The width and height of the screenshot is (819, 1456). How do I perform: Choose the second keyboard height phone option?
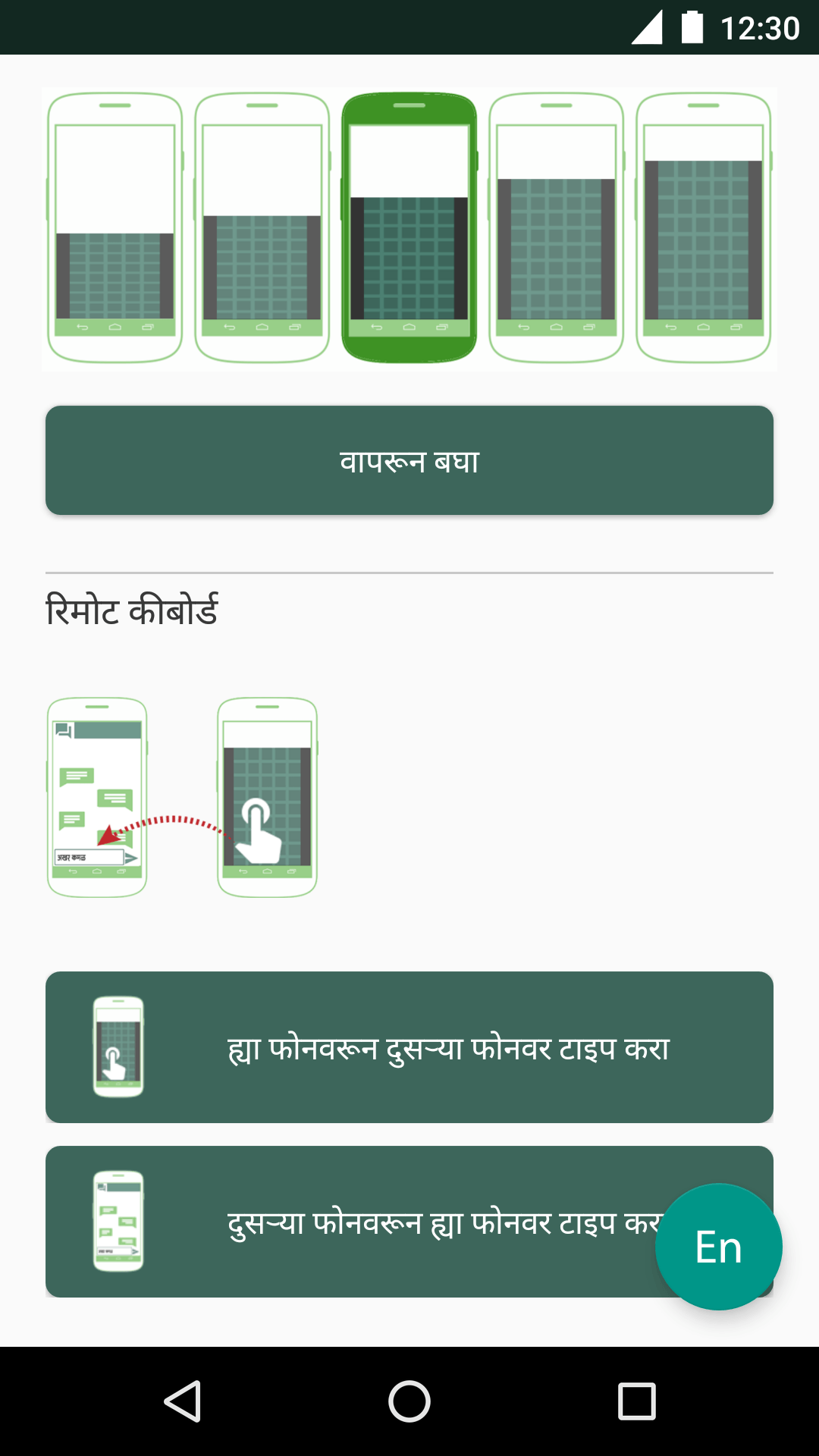pyautogui.click(x=262, y=227)
